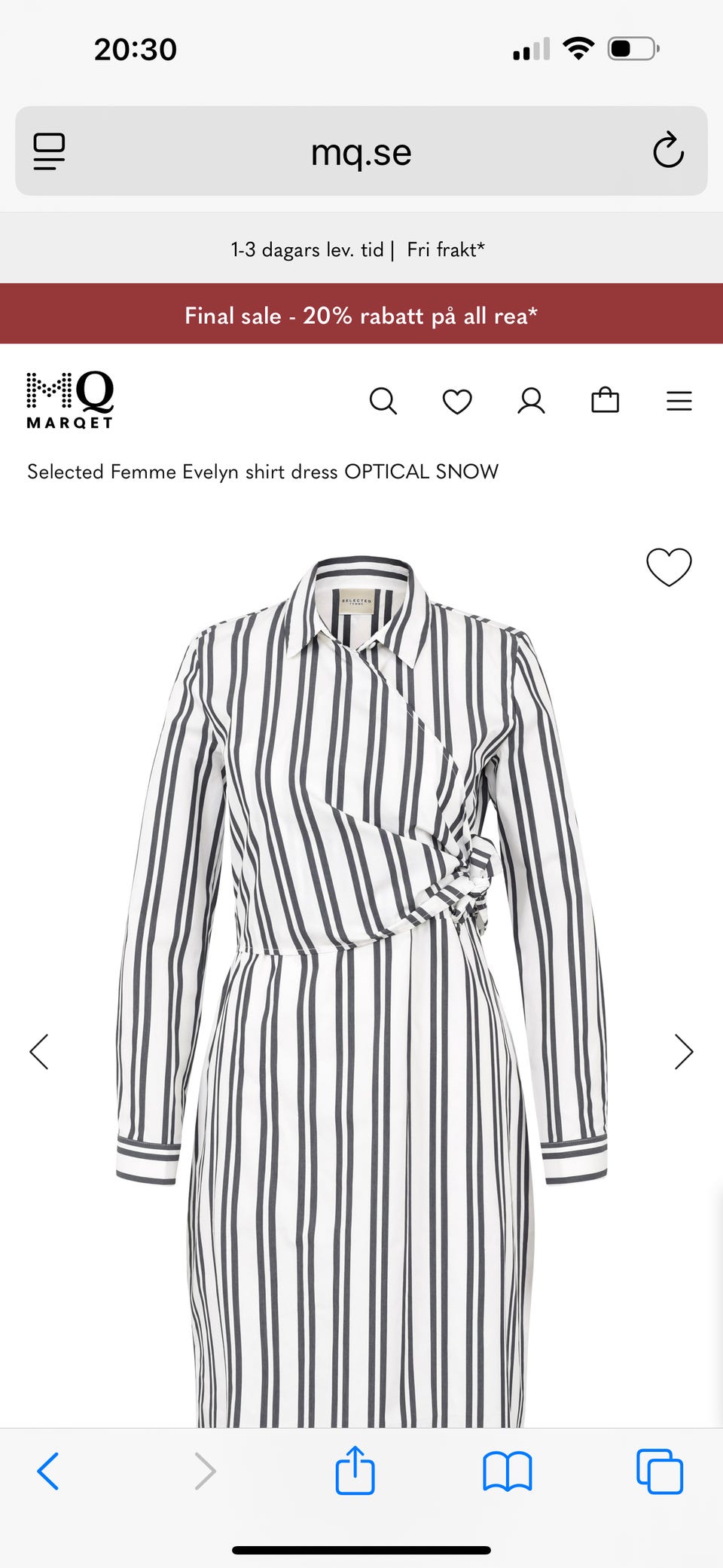Image resolution: width=723 pixels, height=1568 pixels.
Task: Open the shopping bag
Action: click(x=605, y=401)
